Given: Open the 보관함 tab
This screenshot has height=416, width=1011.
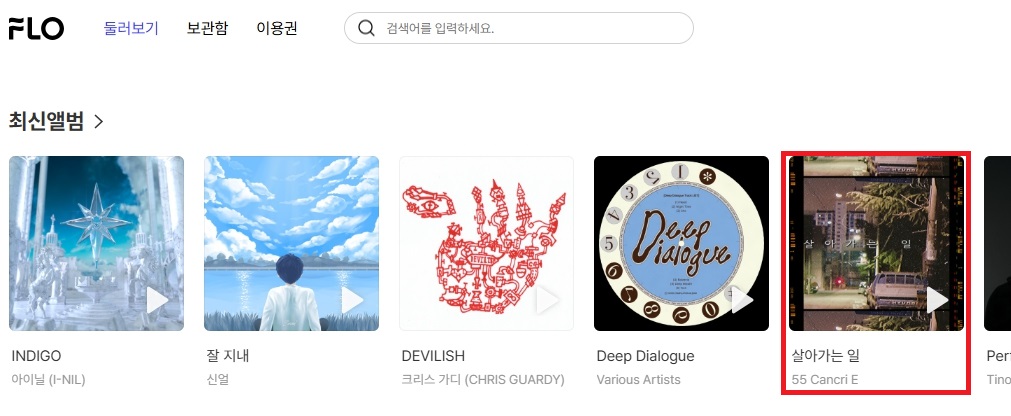Looking at the screenshot, I should pos(207,28).
